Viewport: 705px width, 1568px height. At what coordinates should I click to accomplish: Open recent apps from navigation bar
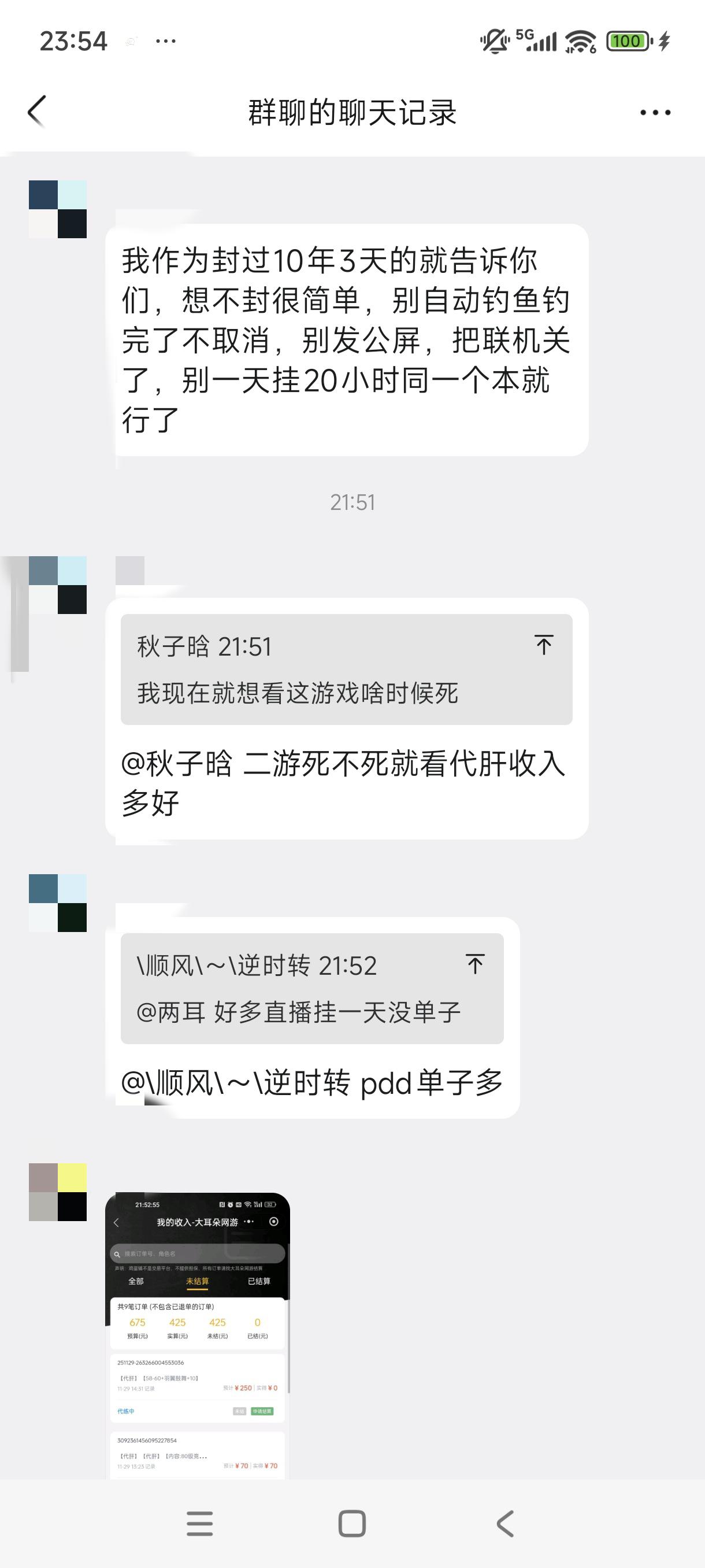point(199,1523)
